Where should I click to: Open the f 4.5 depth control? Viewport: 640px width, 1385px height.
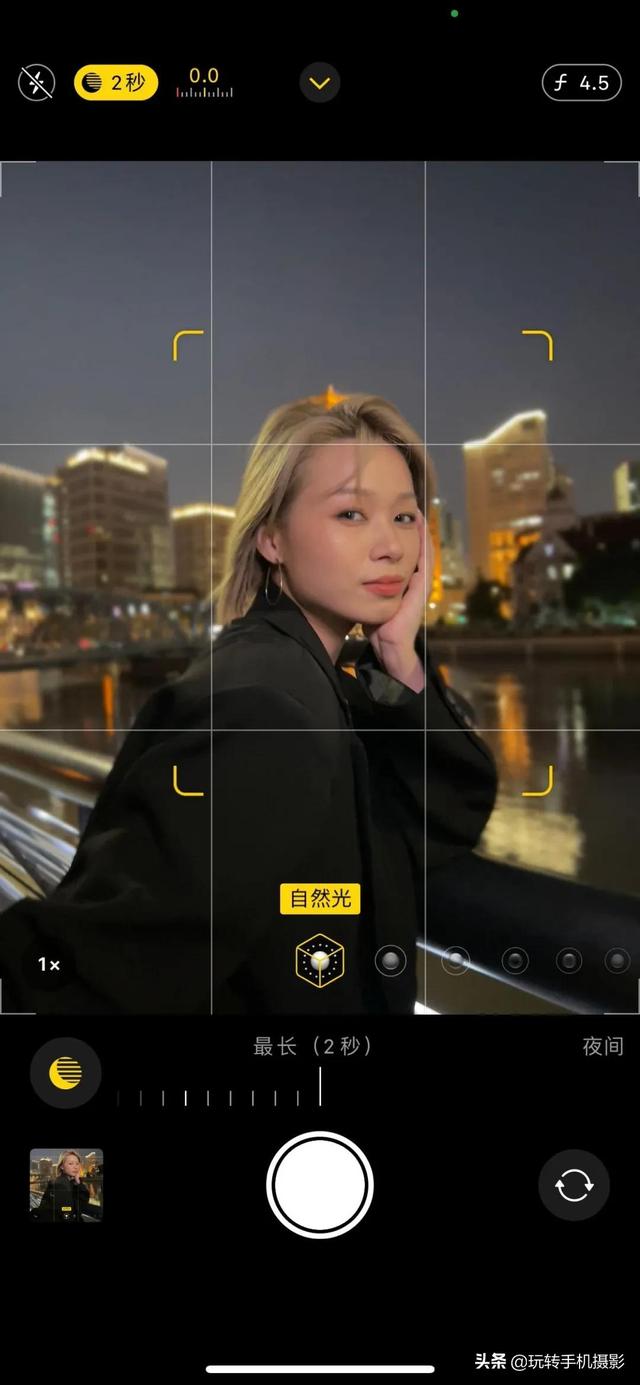point(581,83)
